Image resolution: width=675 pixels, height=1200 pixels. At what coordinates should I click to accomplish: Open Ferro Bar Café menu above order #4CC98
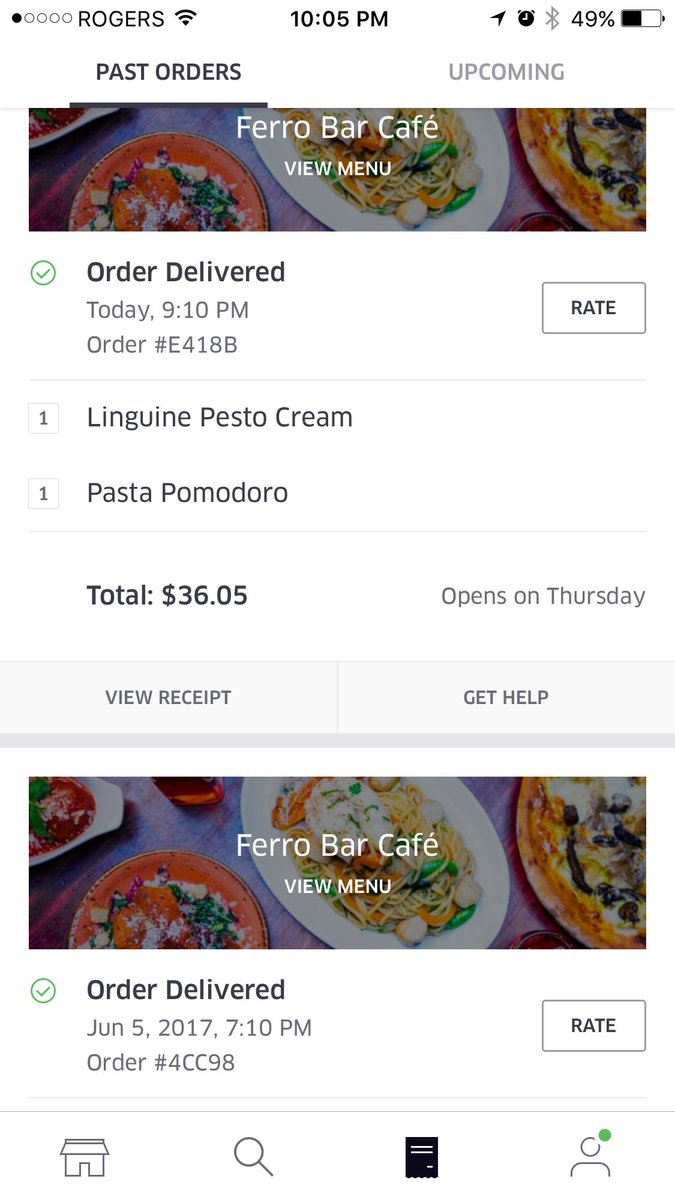pyautogui.click(x=337, y=886)
